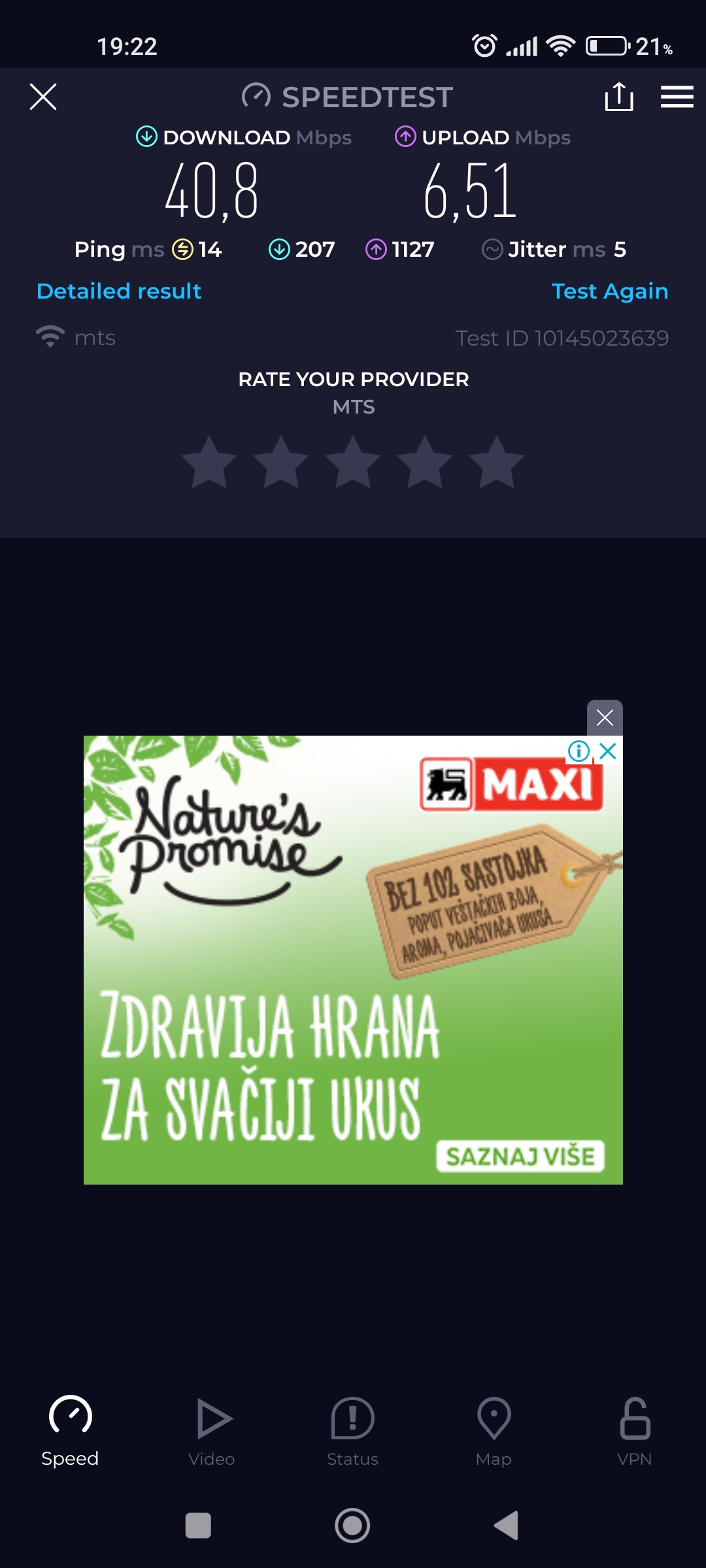Select the Speed tab
The image size is (706, 1568).
click(x=70, y=1430)
